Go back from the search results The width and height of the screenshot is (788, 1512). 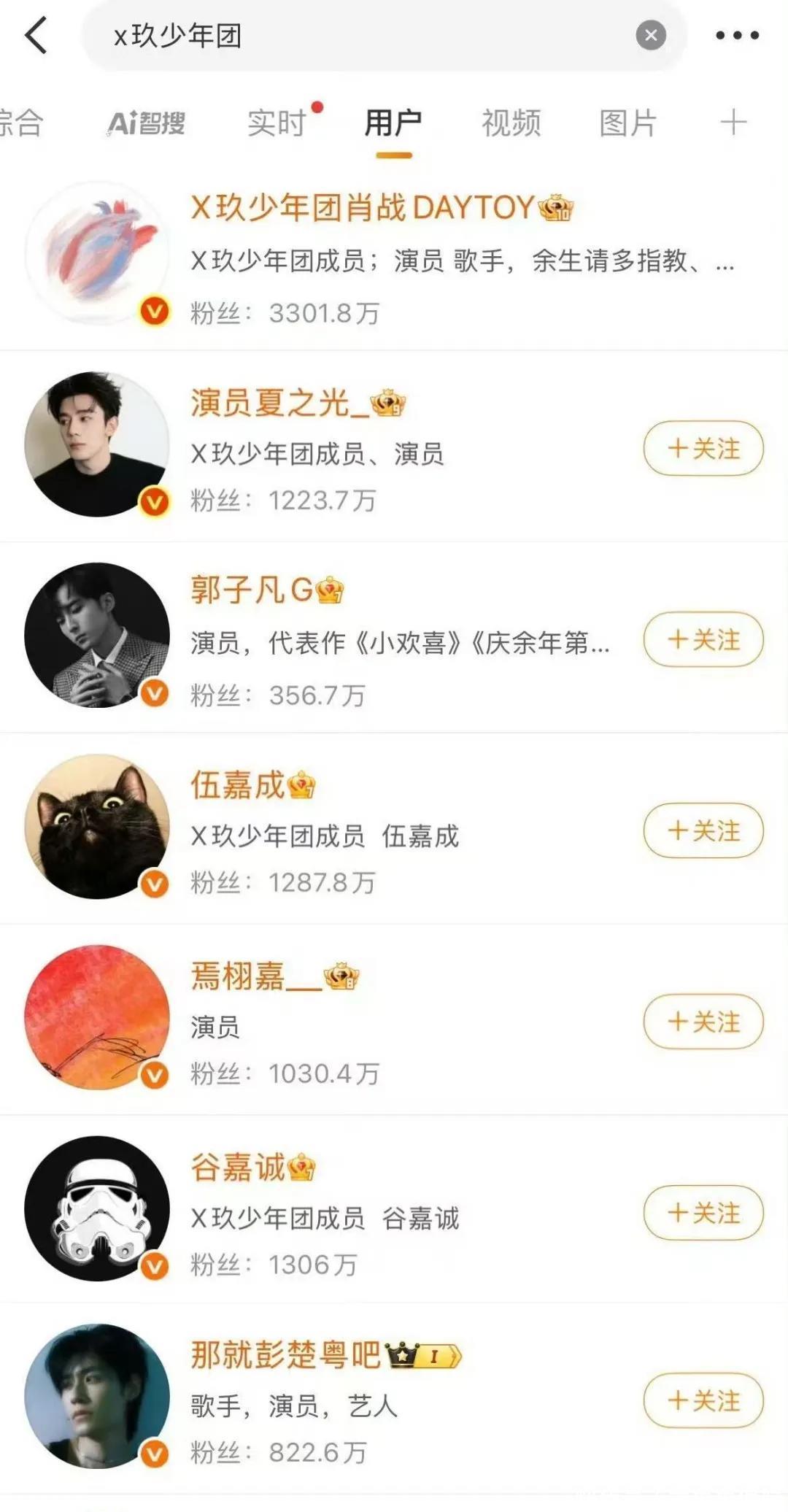tap(36, 35)
